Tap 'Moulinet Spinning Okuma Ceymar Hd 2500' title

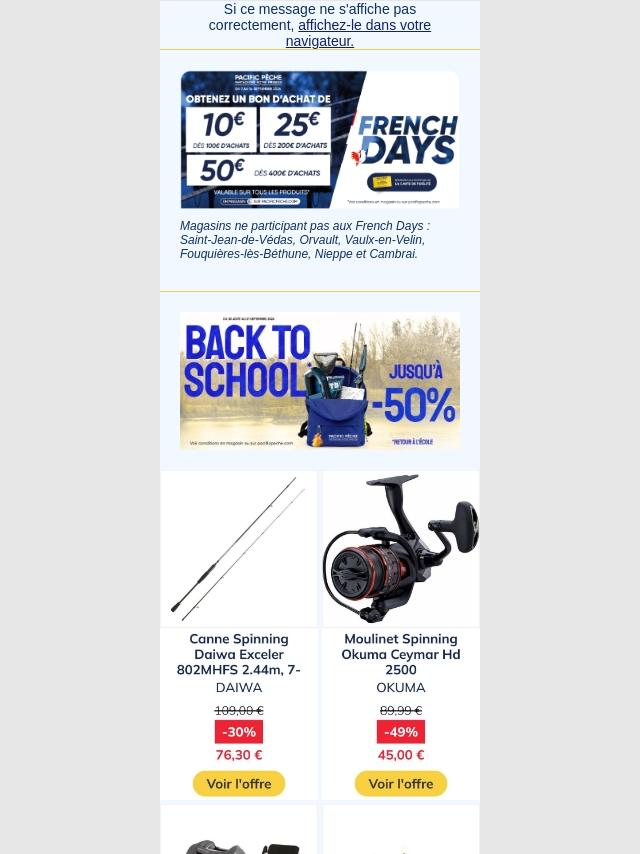[x=401, y=654]
